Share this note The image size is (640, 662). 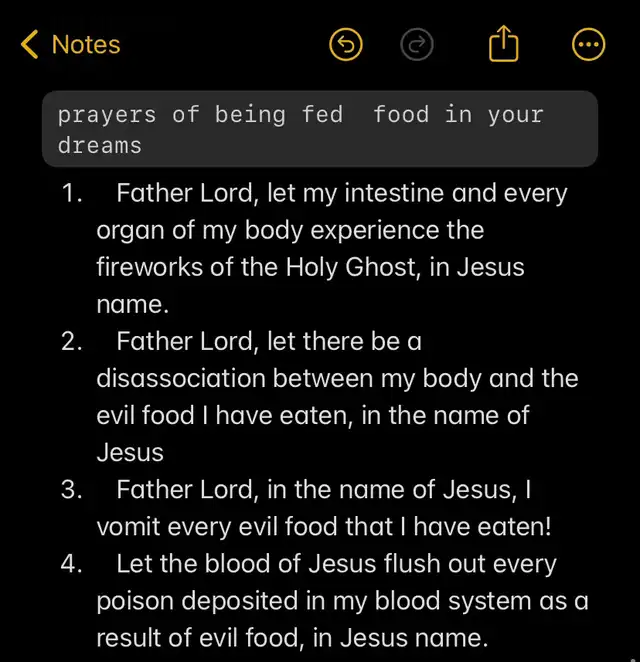click(x=504, y=43)
